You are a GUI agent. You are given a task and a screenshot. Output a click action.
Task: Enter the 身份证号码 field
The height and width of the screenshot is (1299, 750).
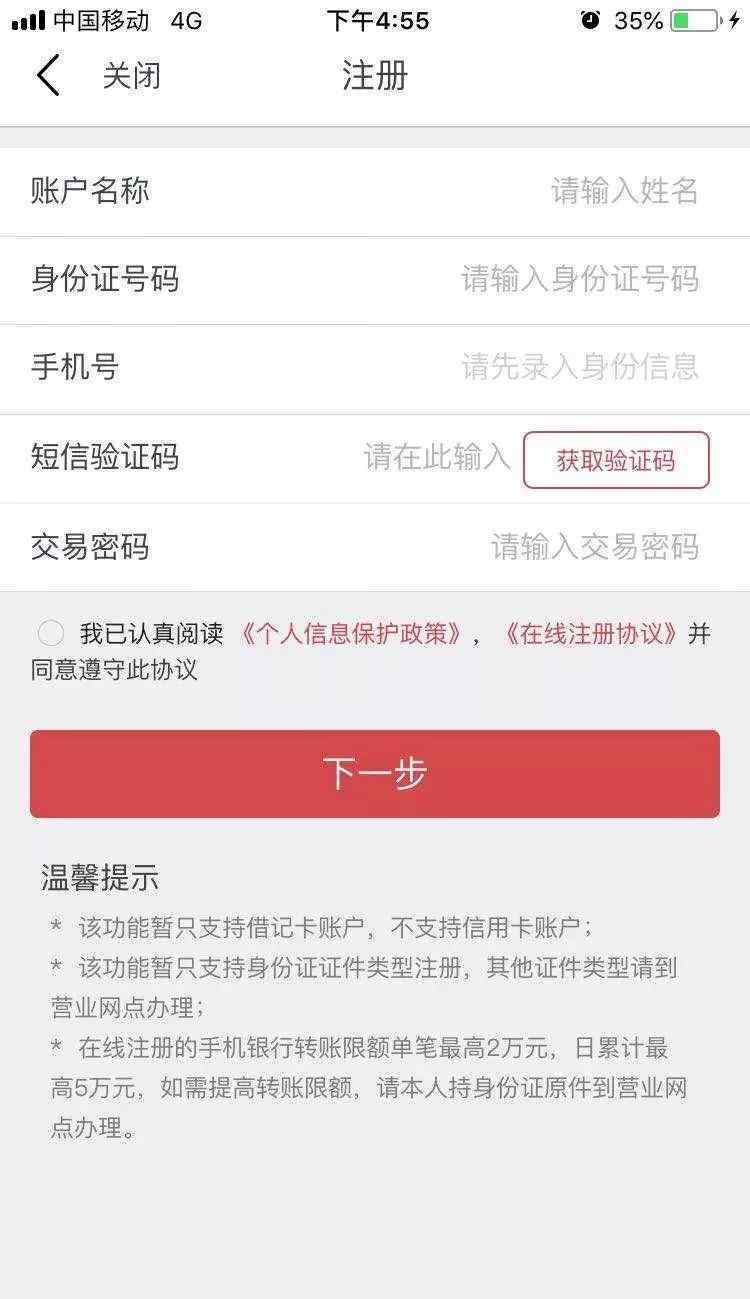click(x=375, y=280)
